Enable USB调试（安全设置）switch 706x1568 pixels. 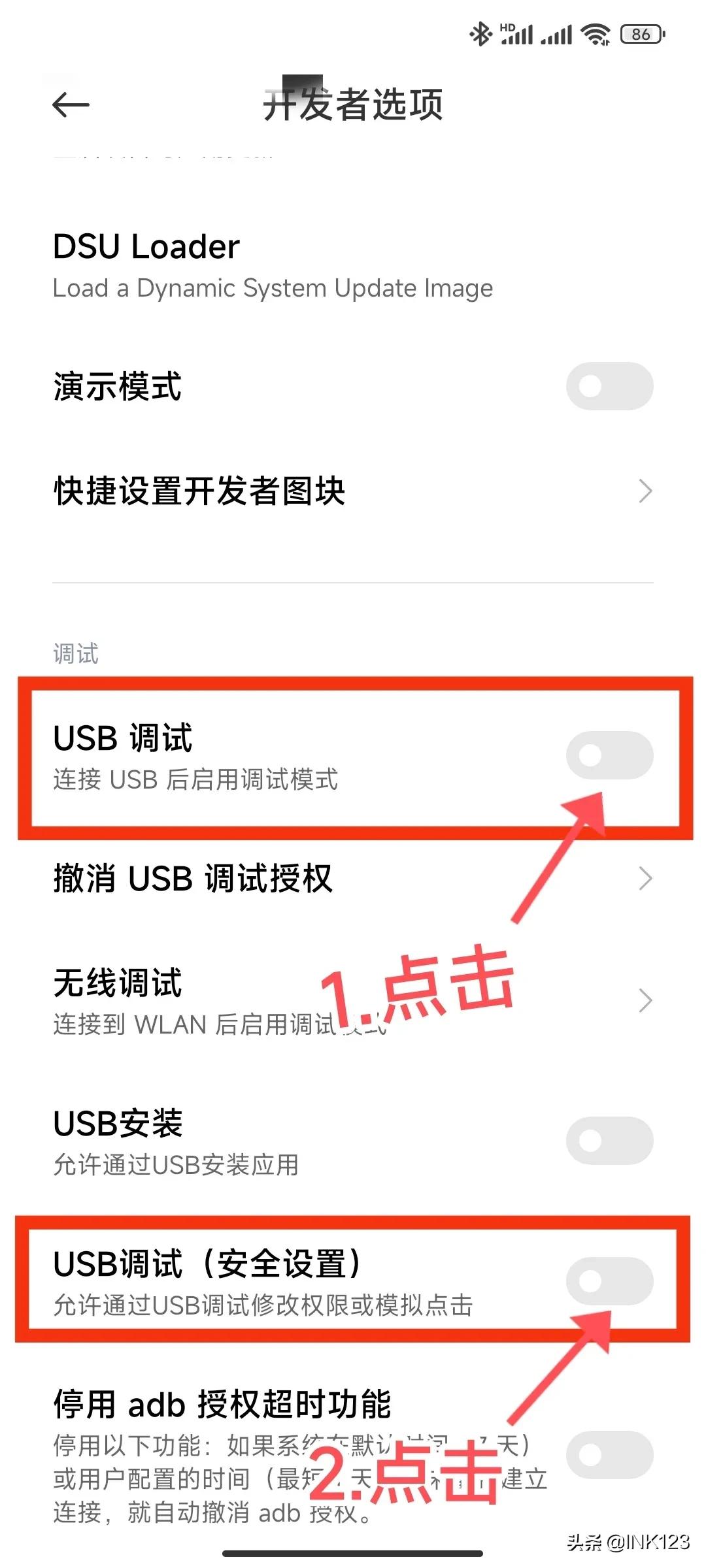609,1281
